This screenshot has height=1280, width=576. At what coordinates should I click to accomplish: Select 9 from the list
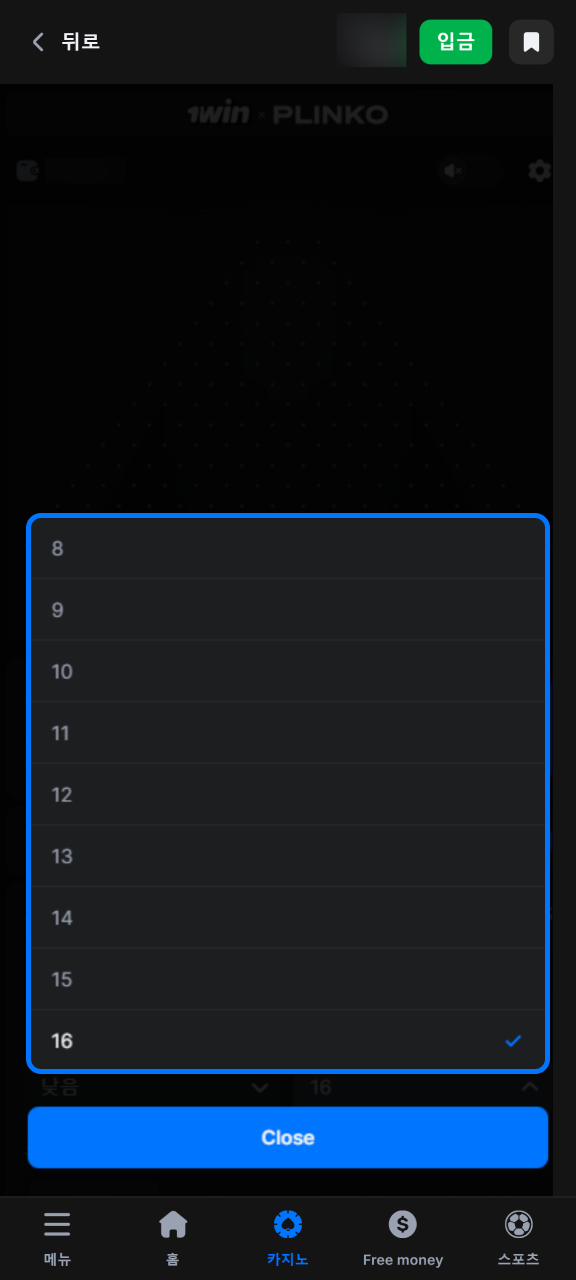[288, 610]
